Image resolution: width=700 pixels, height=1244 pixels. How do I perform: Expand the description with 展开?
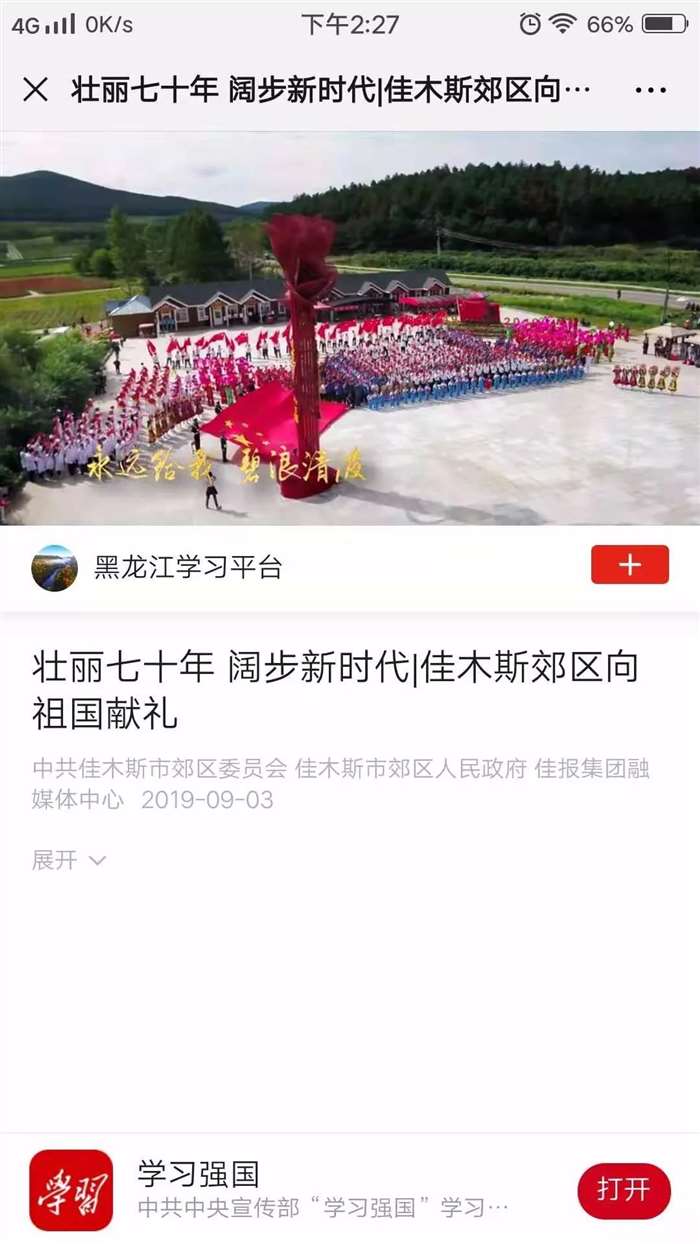[x=68, y=860]
